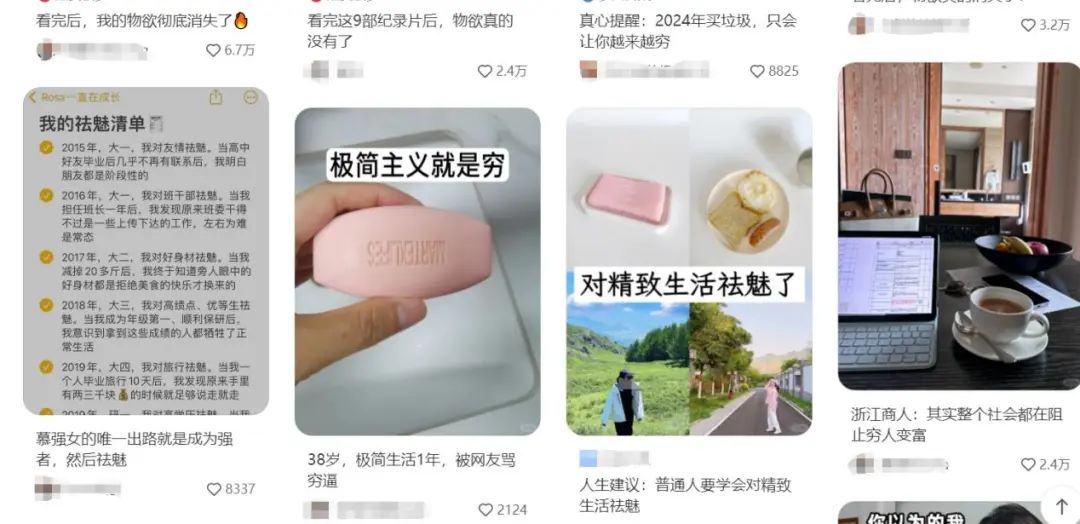Like the post 38岁，极简生活1年
1080x524 pixels.
[485, 510]
